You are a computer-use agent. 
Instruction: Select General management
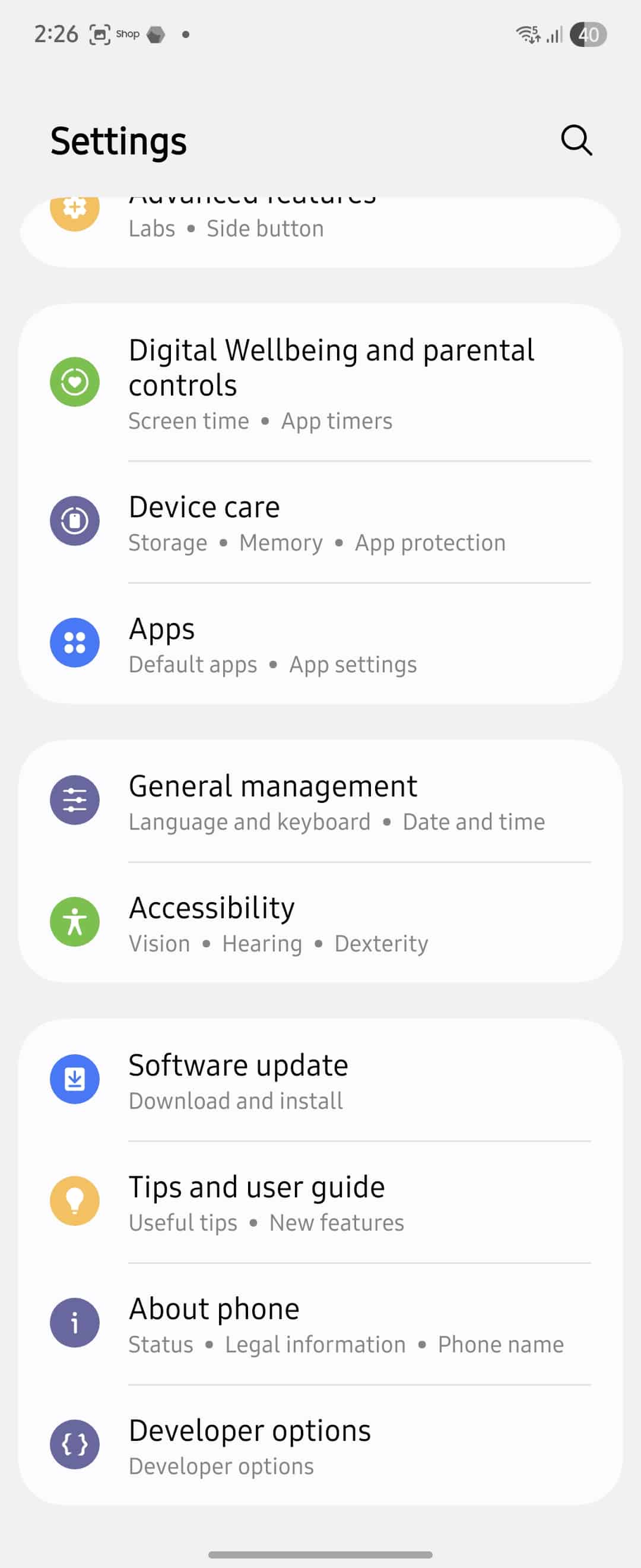coord(320,801)
